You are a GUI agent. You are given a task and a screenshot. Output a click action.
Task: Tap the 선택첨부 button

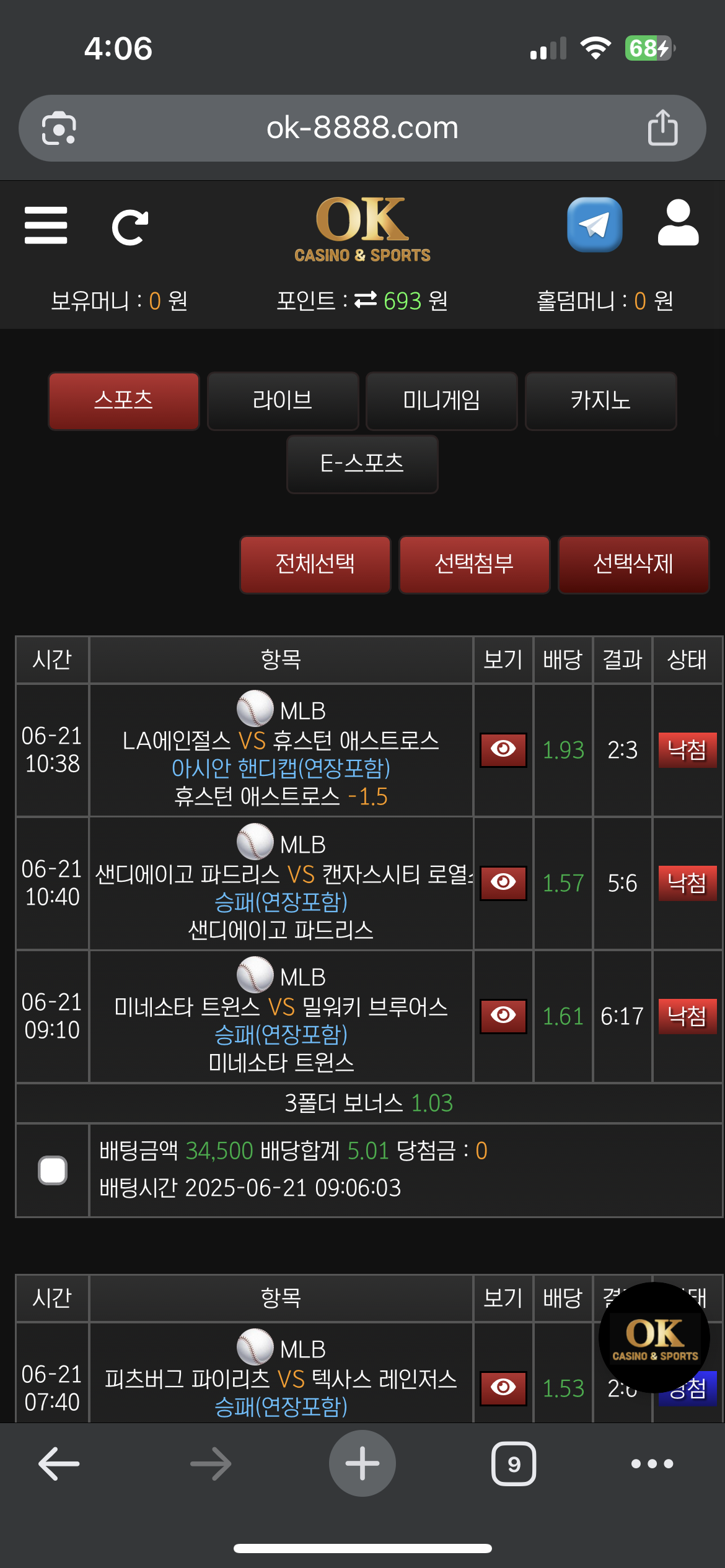pos(475,564)
